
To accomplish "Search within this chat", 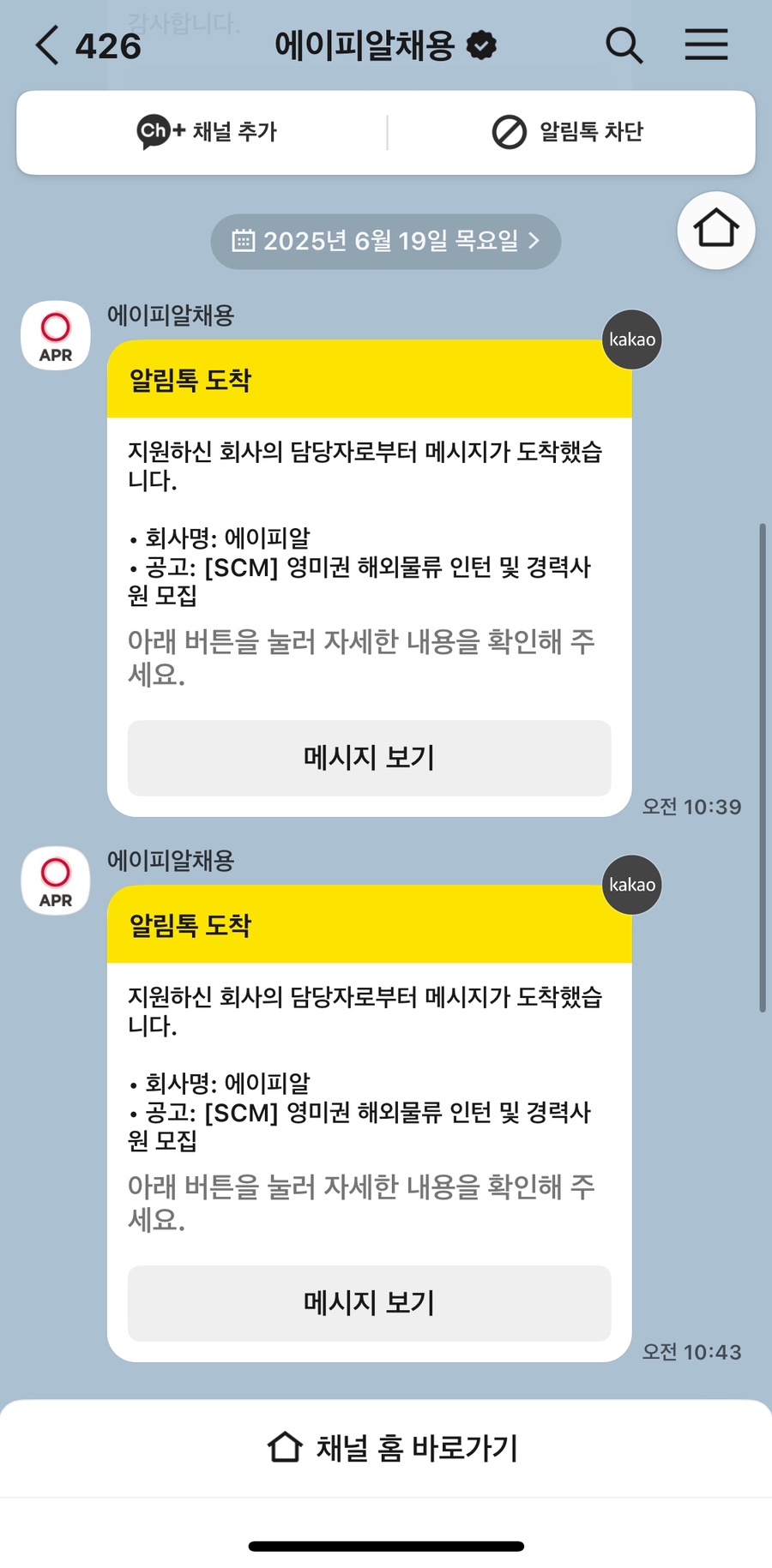I will click(x=624, y=45).
